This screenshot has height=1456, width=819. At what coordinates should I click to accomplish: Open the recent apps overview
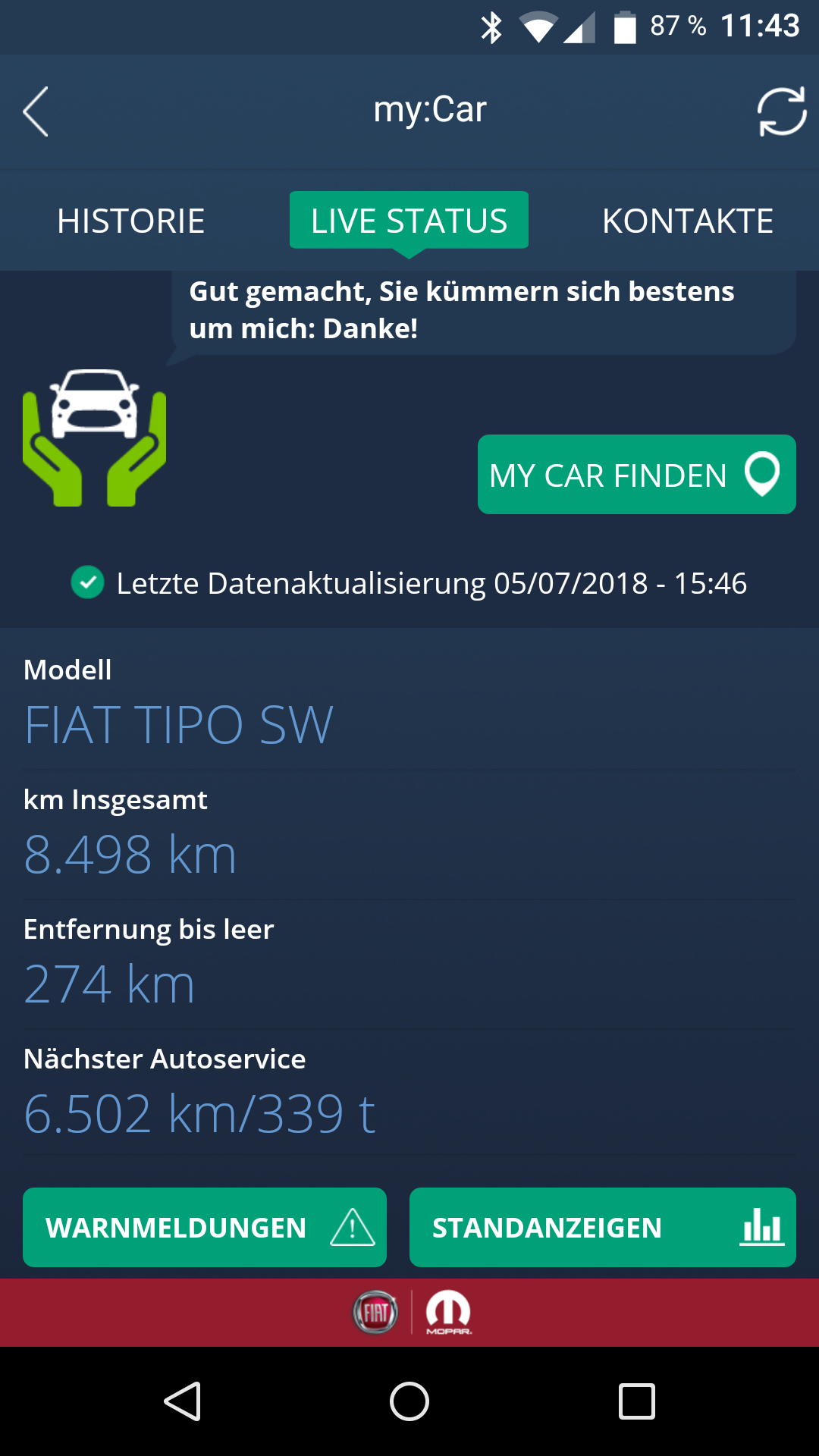(x=636, y=1401)
